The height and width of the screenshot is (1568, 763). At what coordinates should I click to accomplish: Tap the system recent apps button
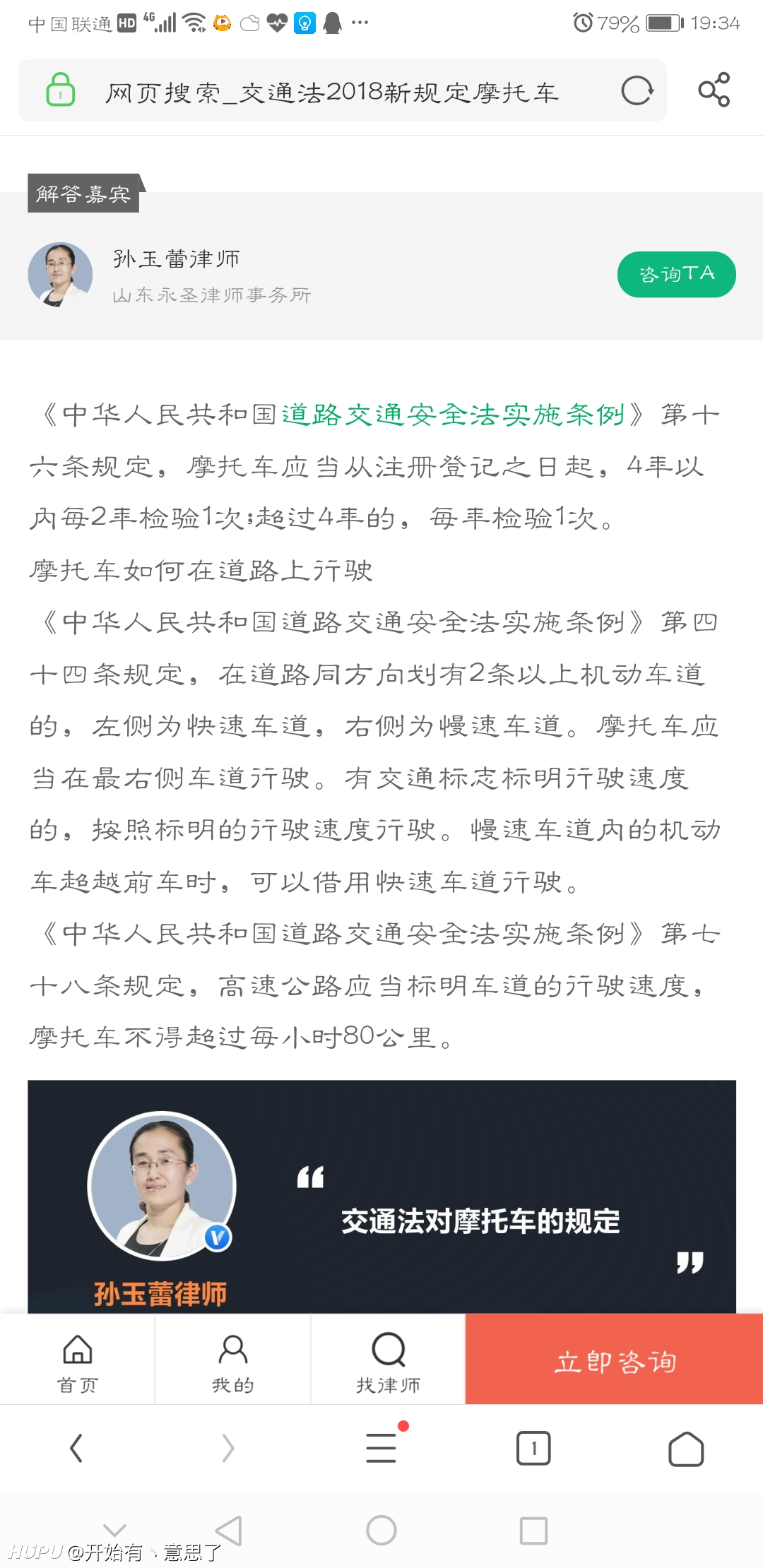533,1531
